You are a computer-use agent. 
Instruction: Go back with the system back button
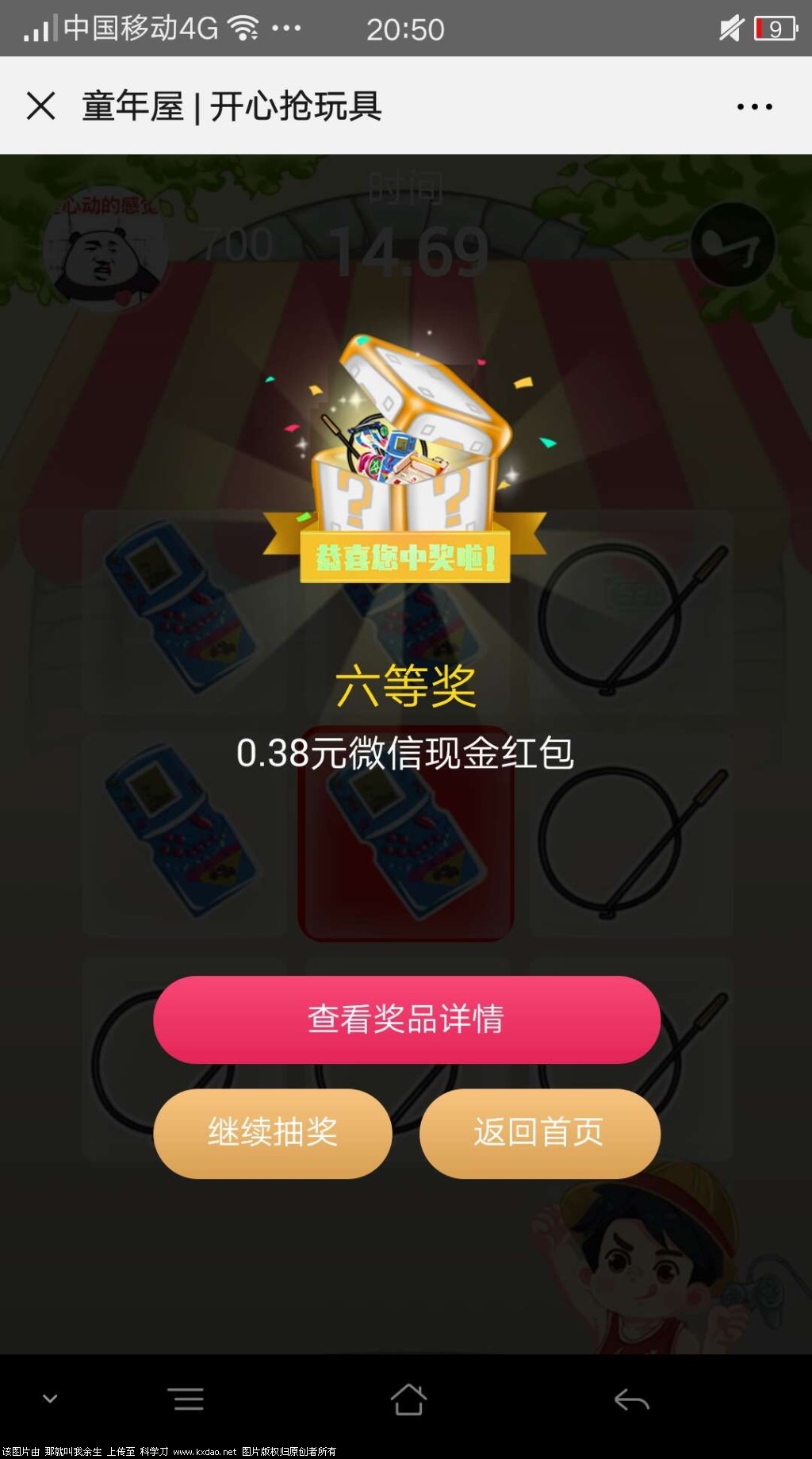pos(631,1400)
